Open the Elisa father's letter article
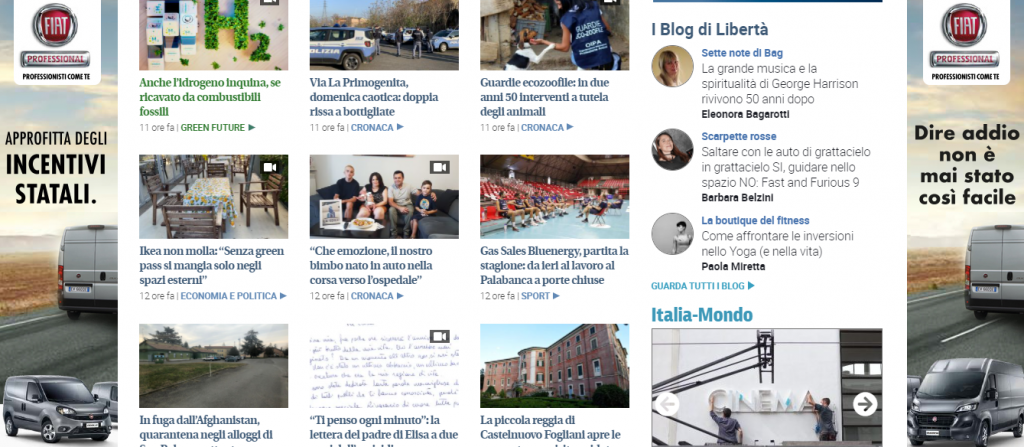Screen dimensions: 1024x447 (383, 427)
